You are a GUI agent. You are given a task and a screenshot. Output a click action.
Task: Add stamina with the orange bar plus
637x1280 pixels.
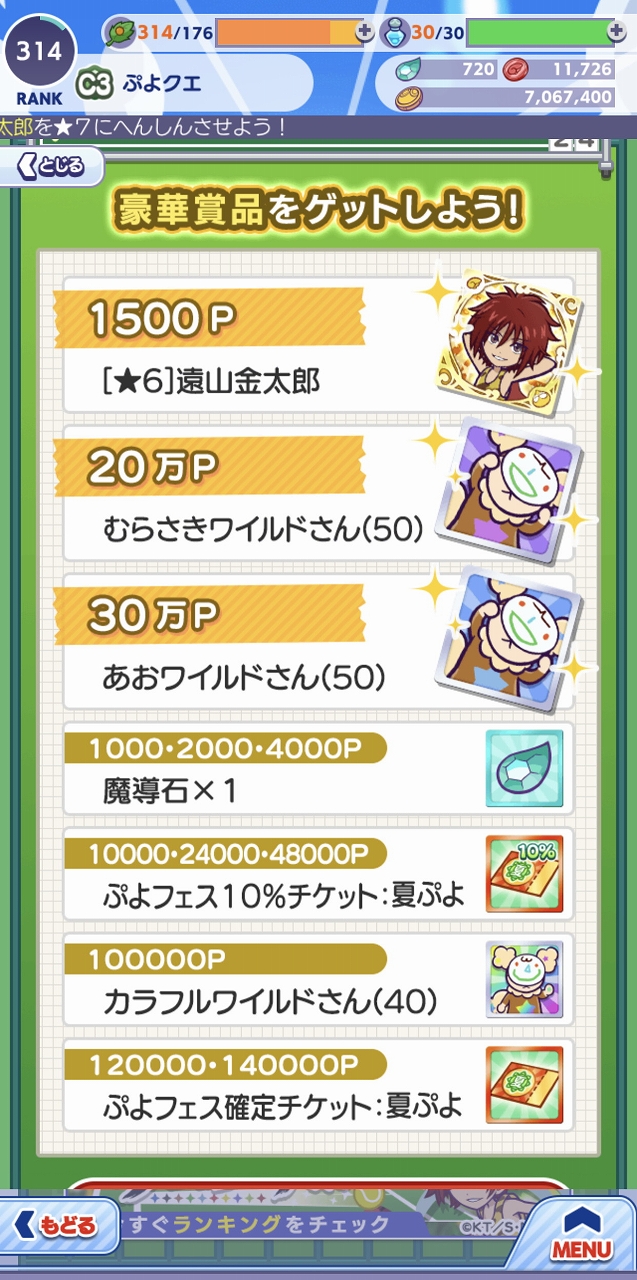pos(365,32)
